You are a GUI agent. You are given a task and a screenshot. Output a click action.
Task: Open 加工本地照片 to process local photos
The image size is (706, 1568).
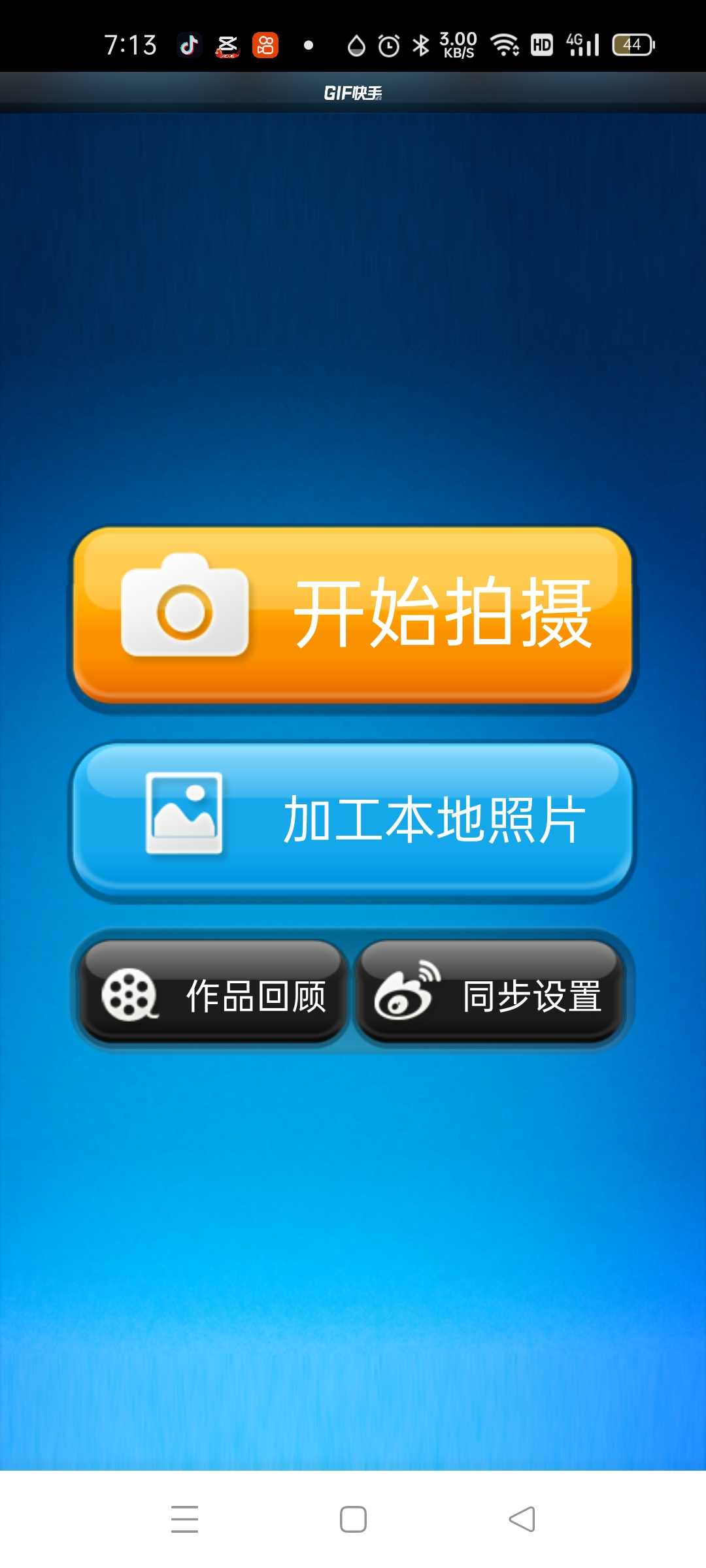click(353, 819)
